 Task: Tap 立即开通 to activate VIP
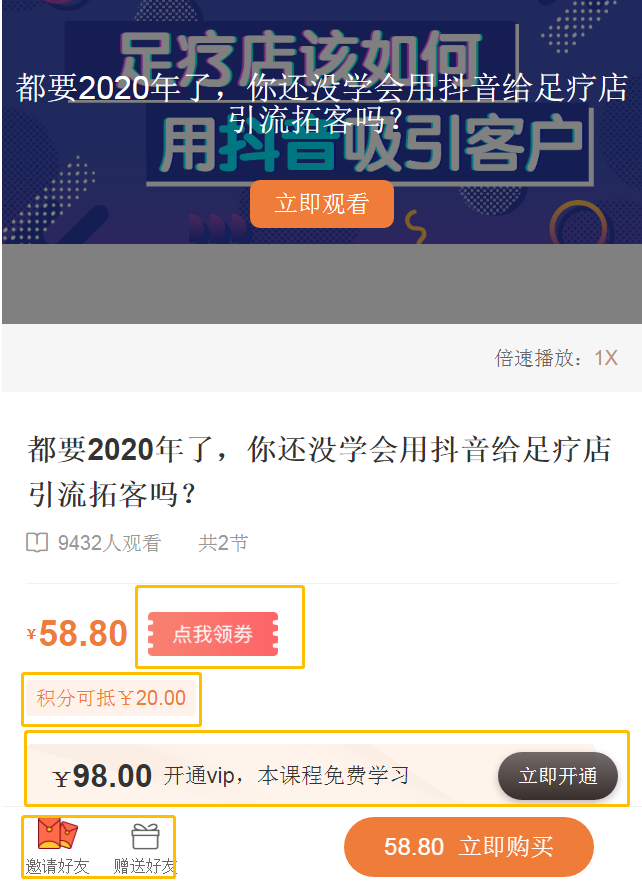pyautogui.click(x=557, y=776)
